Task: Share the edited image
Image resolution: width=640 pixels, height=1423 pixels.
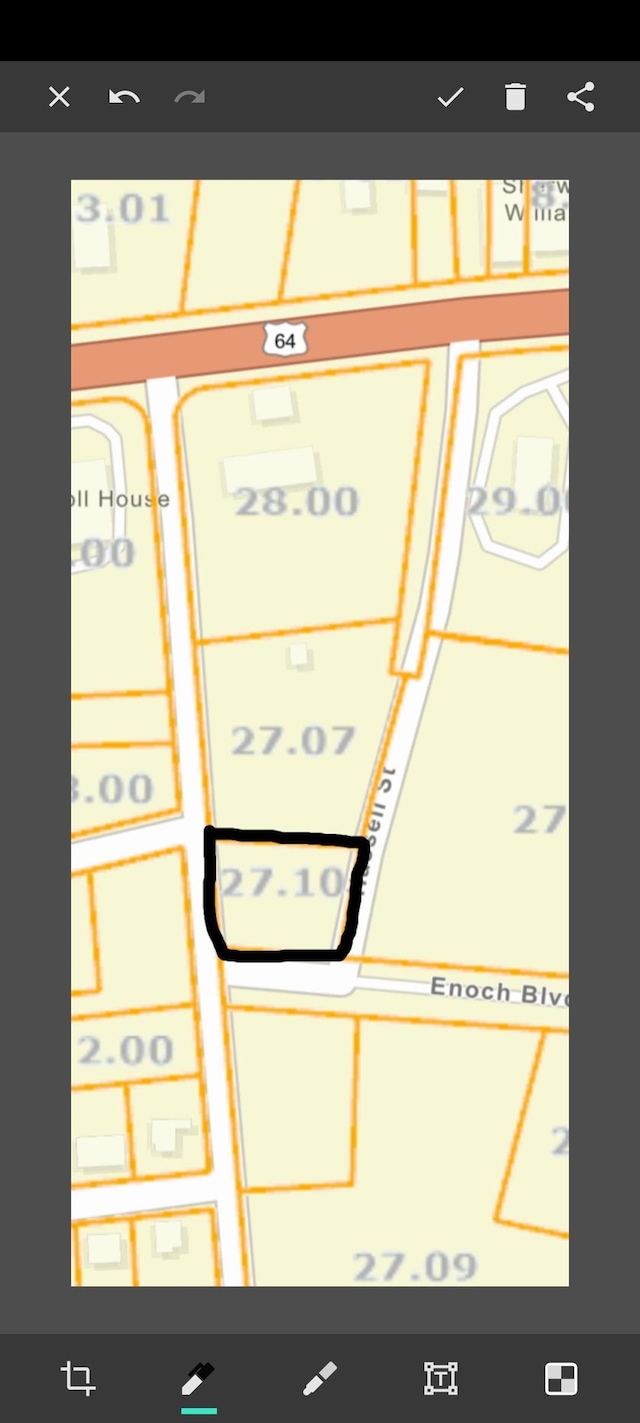Action: (580, 97)
